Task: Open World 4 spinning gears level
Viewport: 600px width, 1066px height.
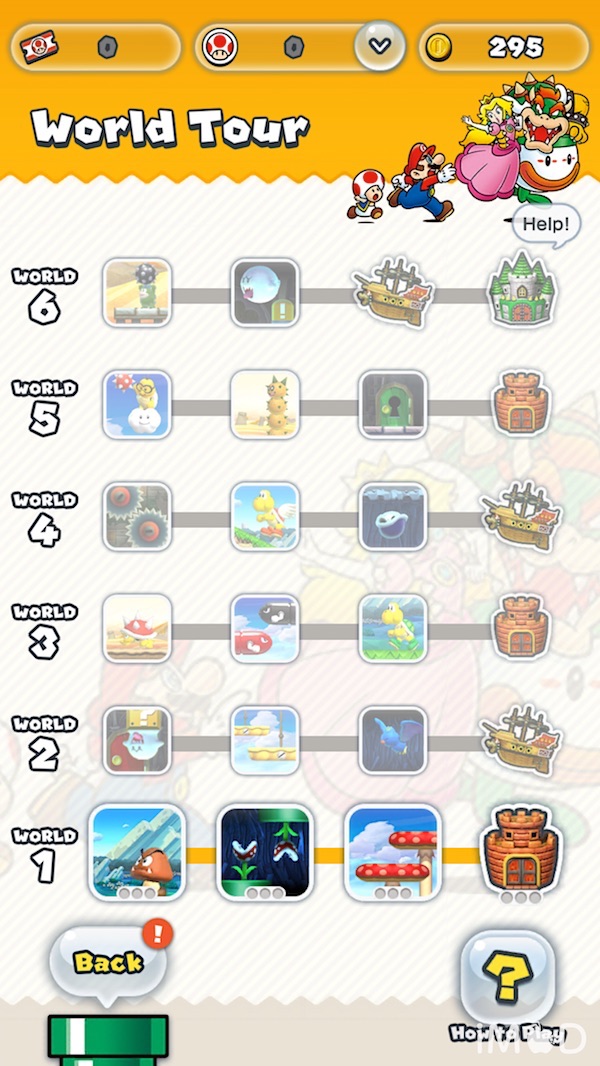Action: (x=137, y=516)
